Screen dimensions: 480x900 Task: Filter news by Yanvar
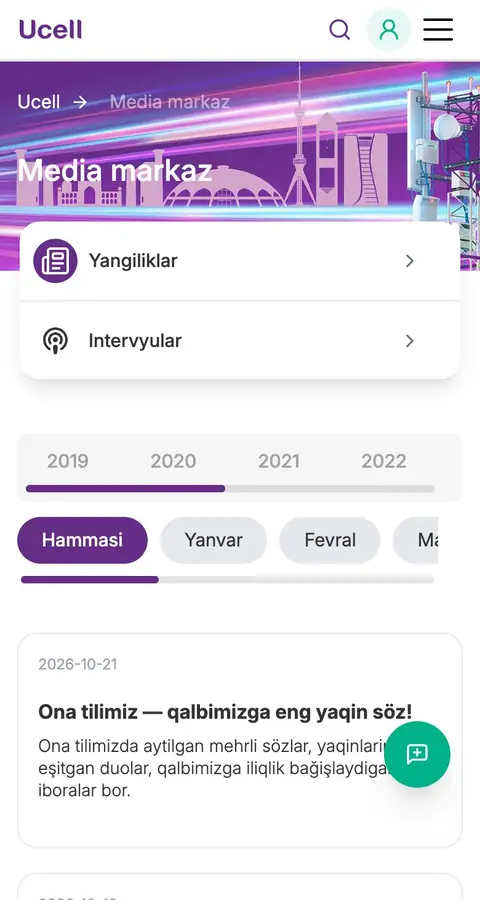pyautogui.click(x=214, y=540)
